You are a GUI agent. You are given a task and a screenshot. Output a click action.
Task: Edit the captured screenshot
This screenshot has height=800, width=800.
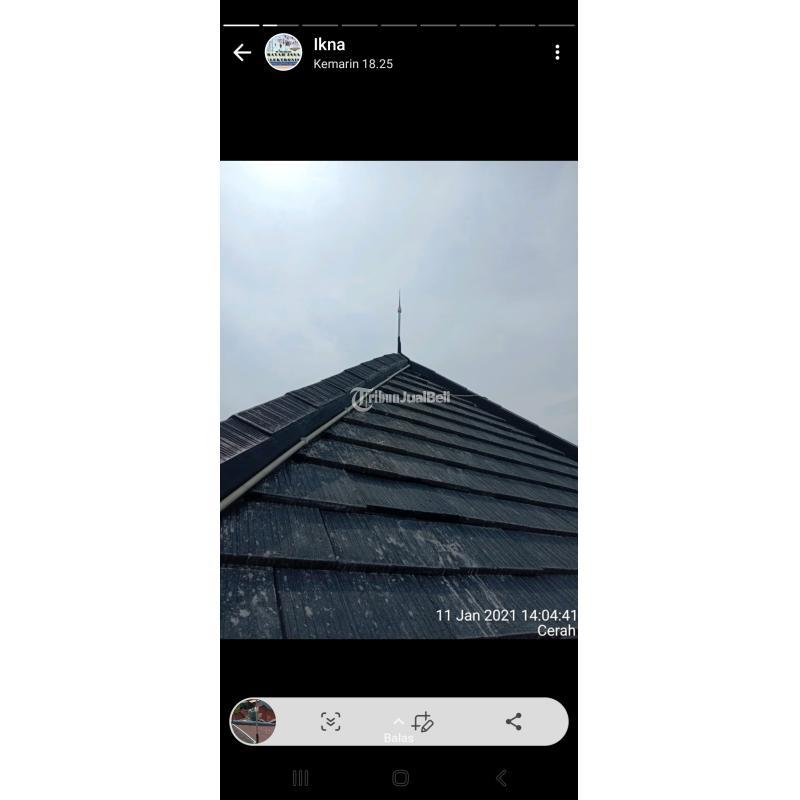423,722
